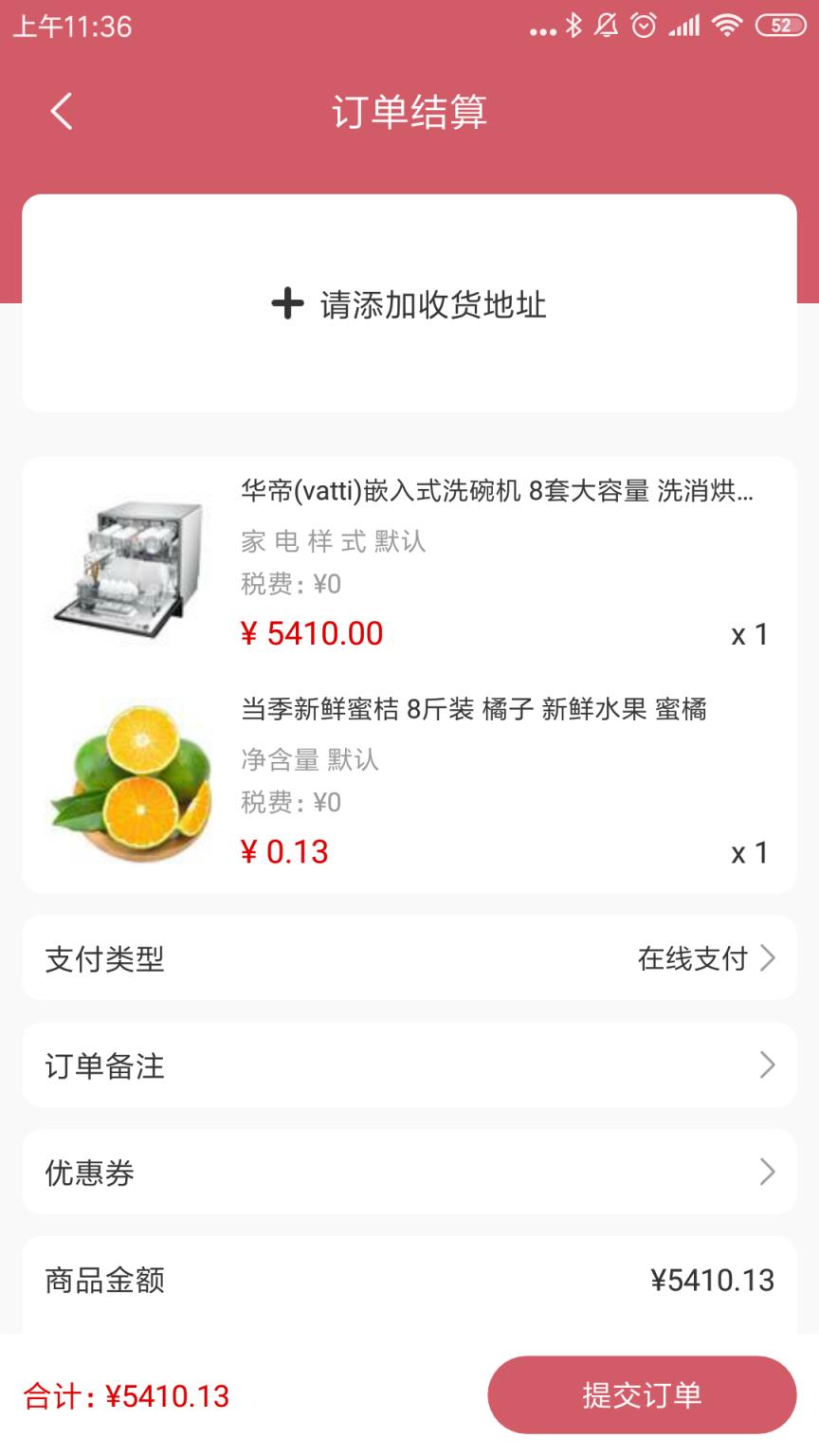The height and width of the screenshot is (1456, 819).
Task: Expand the 订单备注 order remark section
Action: [409, 1066]
